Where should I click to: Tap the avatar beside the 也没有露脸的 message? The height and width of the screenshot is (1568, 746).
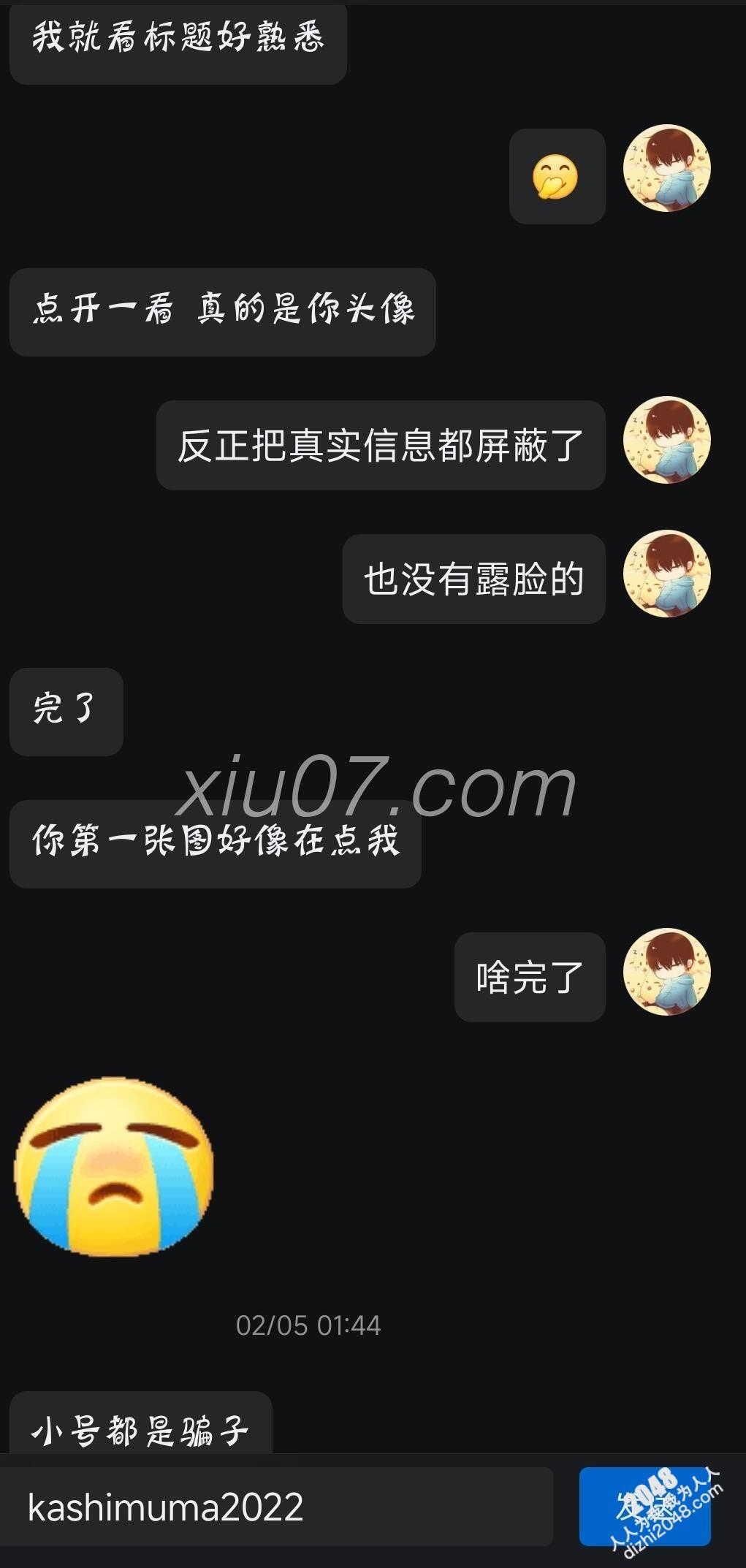click(666, 574)
